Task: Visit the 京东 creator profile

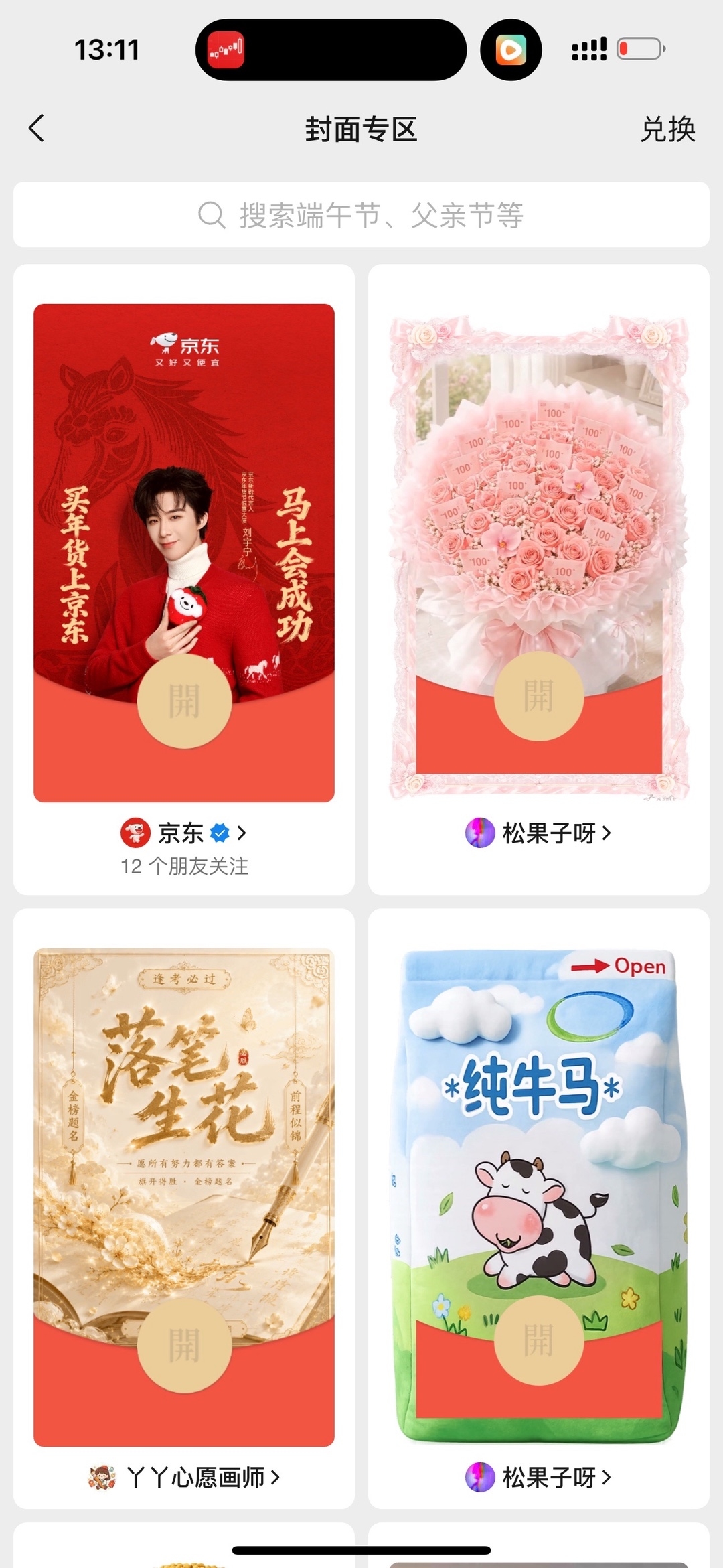Action: click(x=183, y=833)
